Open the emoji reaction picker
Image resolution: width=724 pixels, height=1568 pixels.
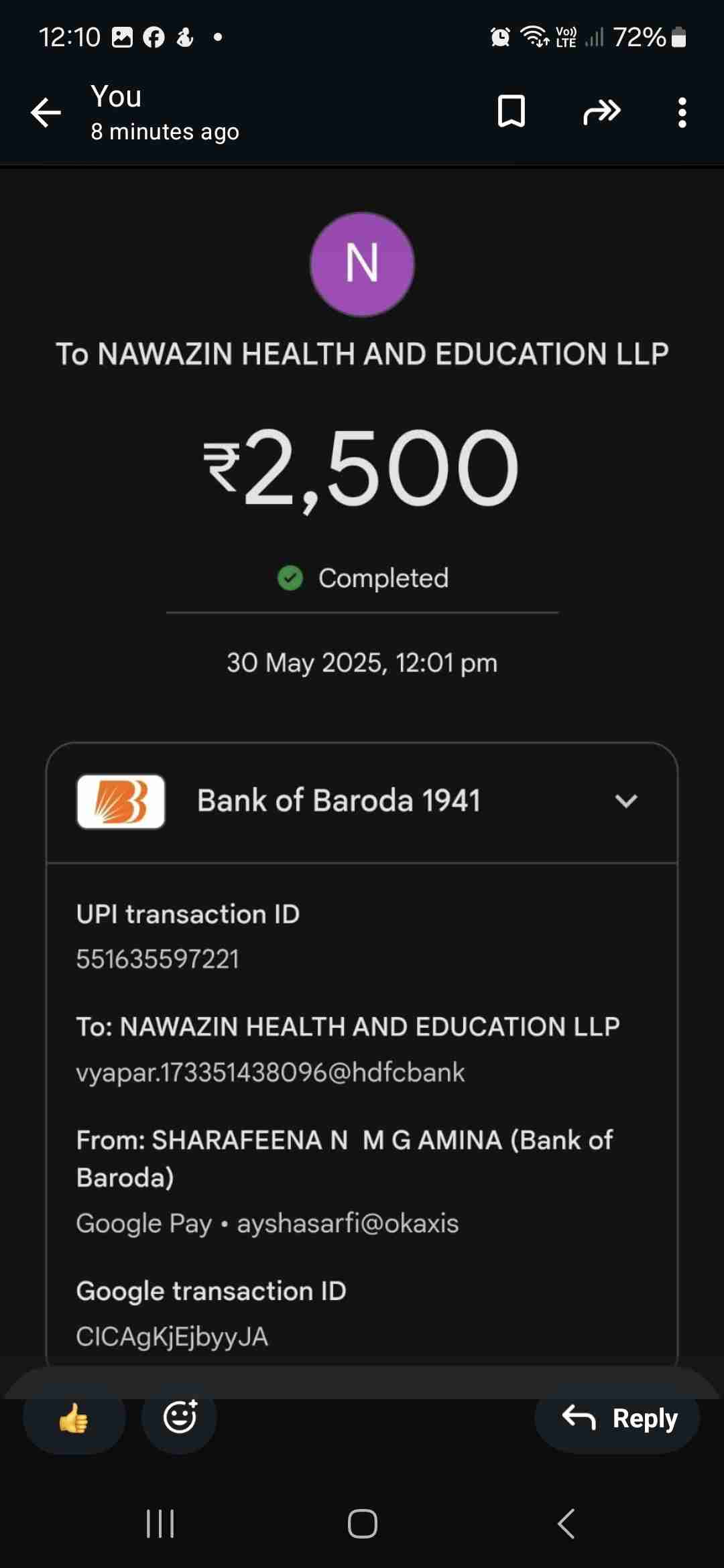[180, 1417]
